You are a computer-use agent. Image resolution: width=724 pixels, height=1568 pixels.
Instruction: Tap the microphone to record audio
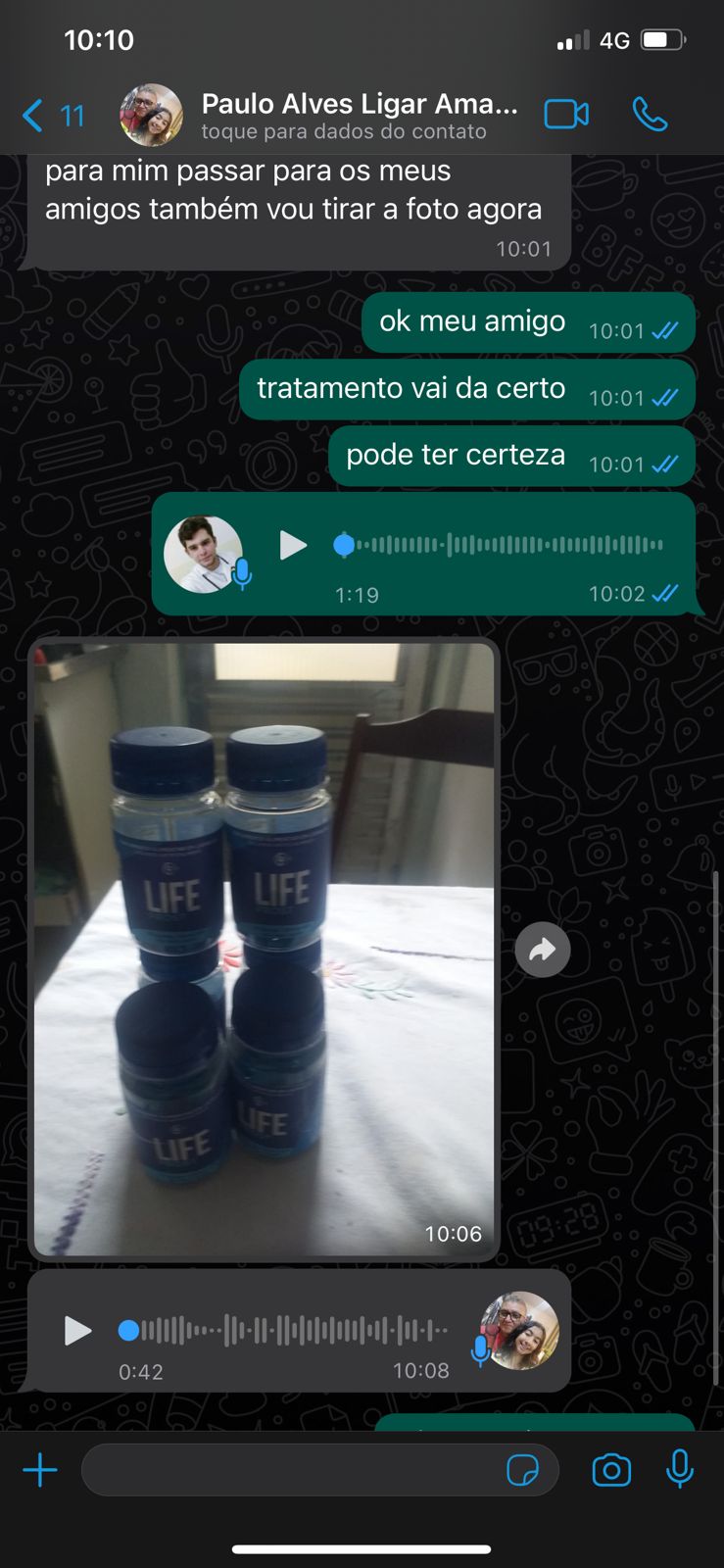tap(679, 1470)
